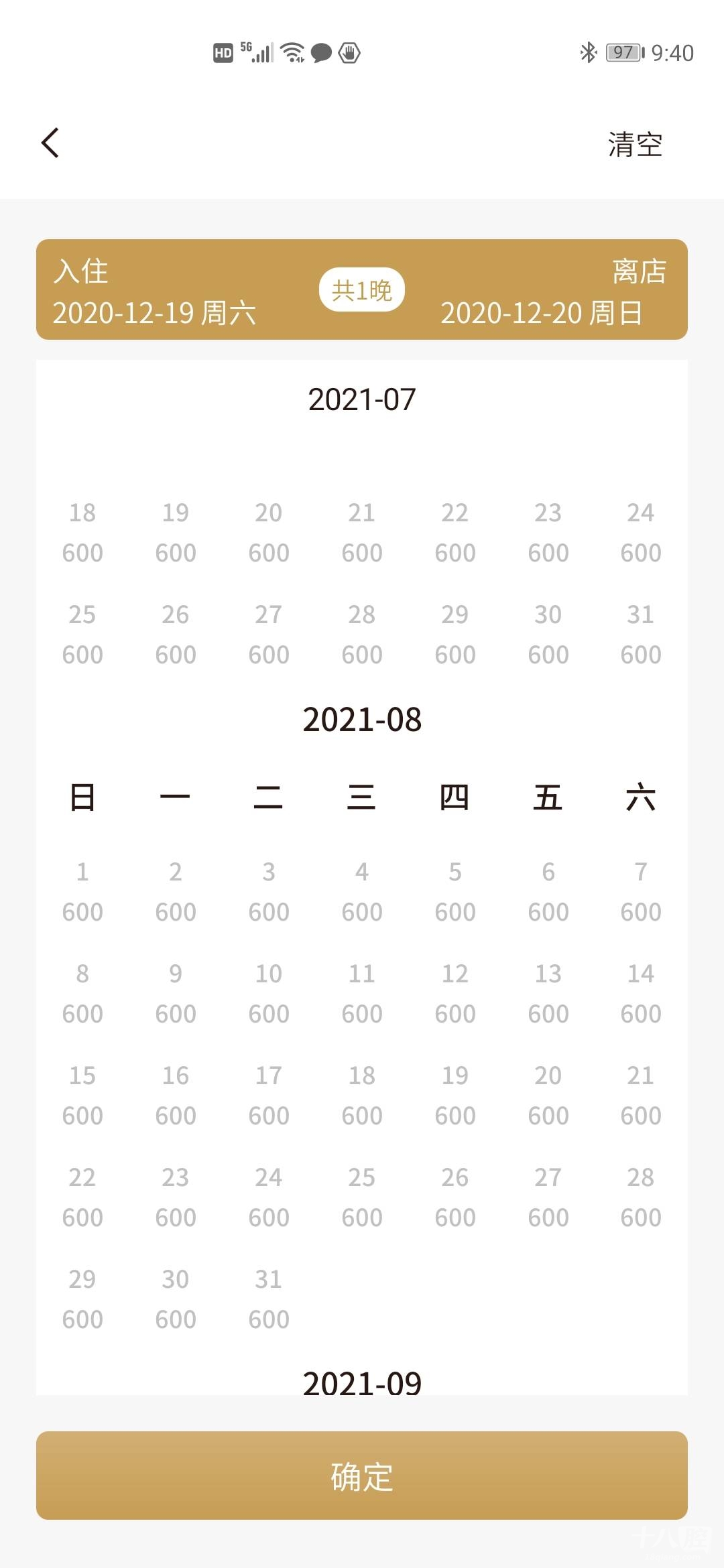Select August 23, 2021 date cell
The image size is (724, 1568).
pyautogui.click(x=176, y=1197)
